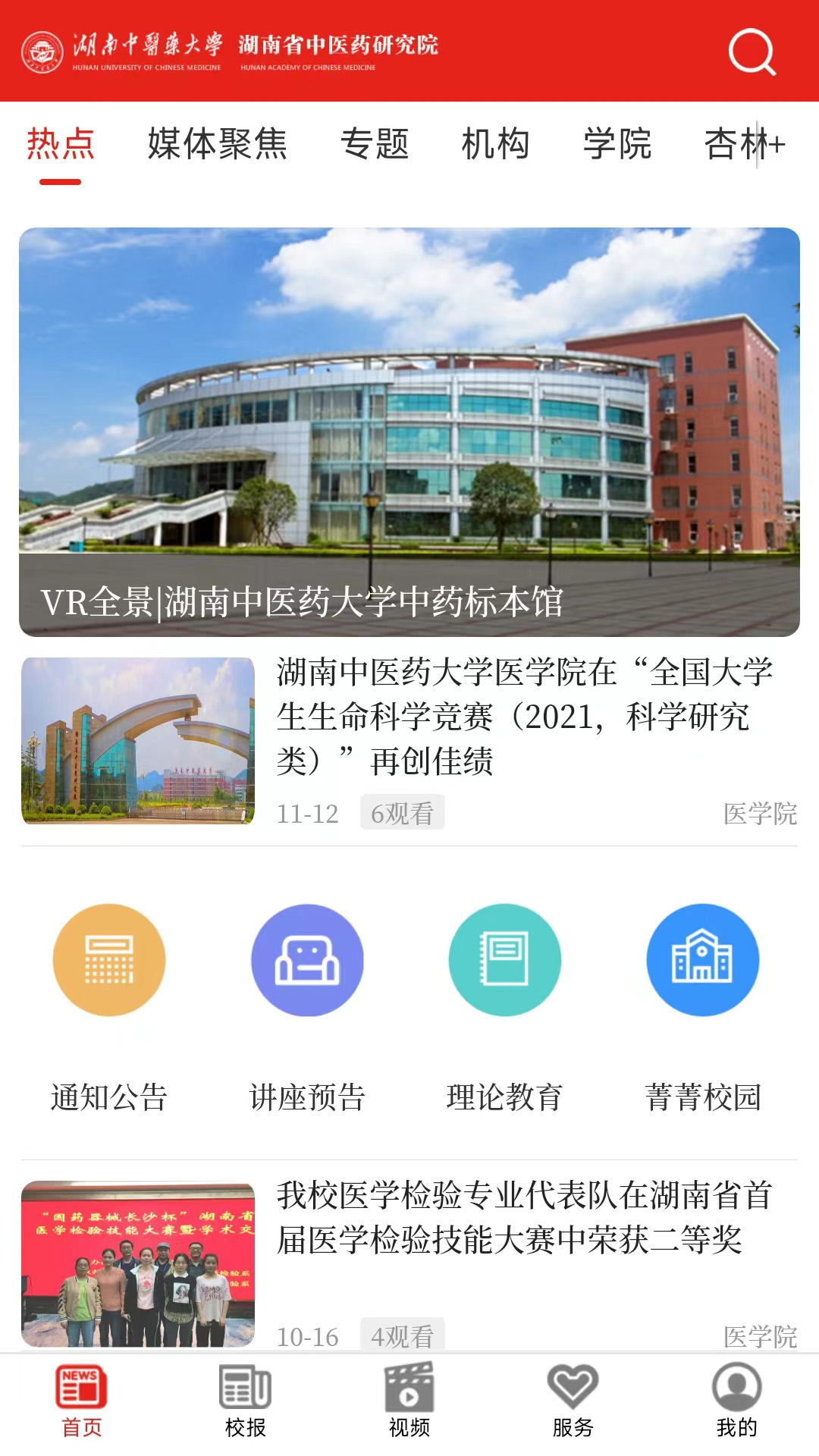
Task: Go to the 服务 bottom tab
Action: [573, 1401]
